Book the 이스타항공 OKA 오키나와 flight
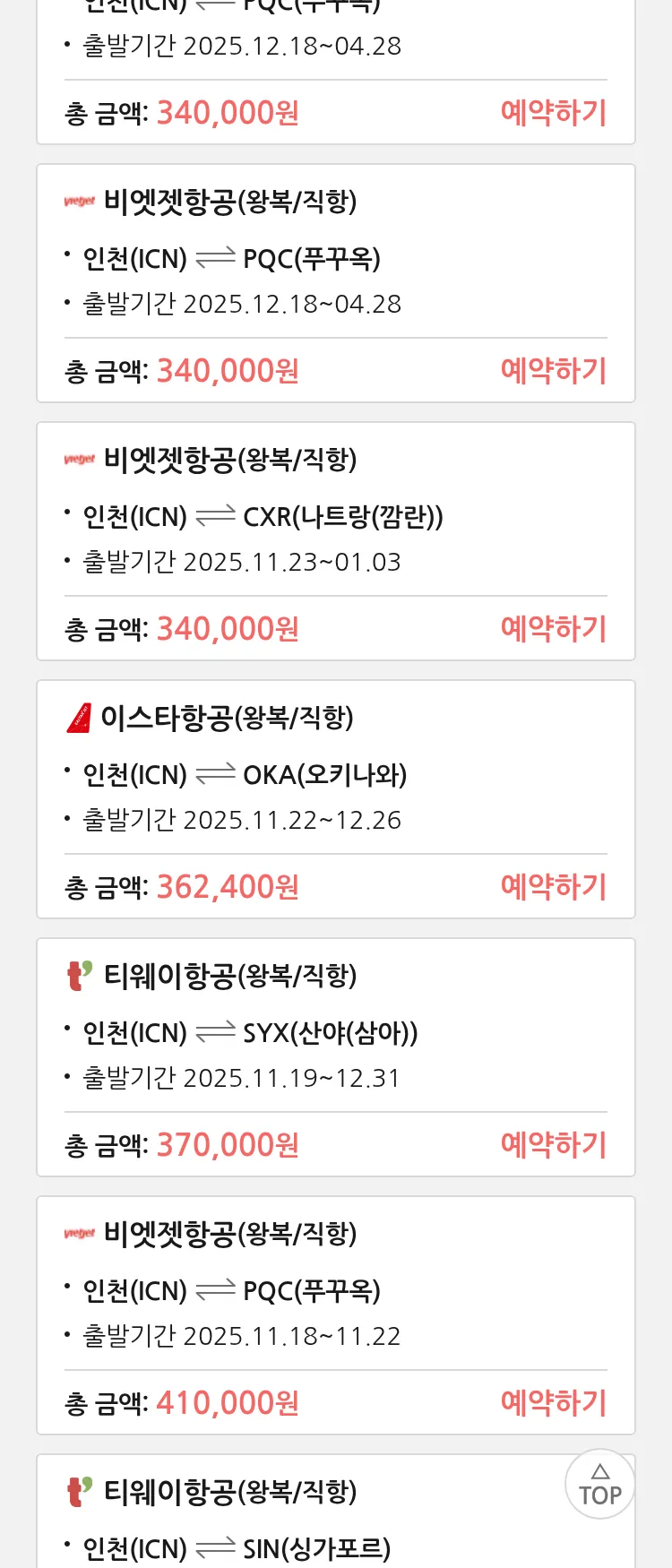The width and height of the screenshot is (672, 1568). pyautogui.click(x=553, y=887)
